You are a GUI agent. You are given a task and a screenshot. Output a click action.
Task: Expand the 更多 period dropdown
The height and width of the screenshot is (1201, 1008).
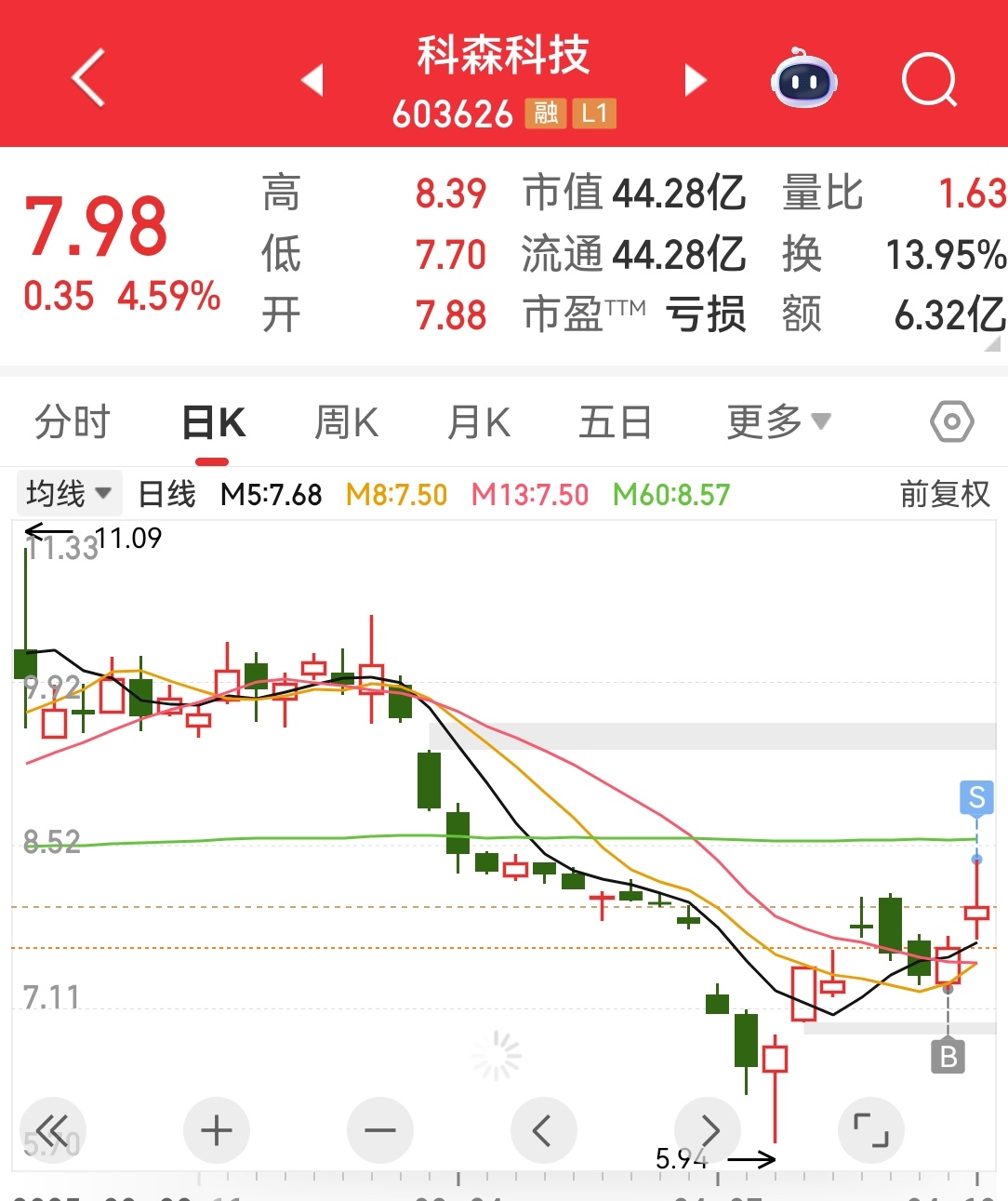pos(778,422)
